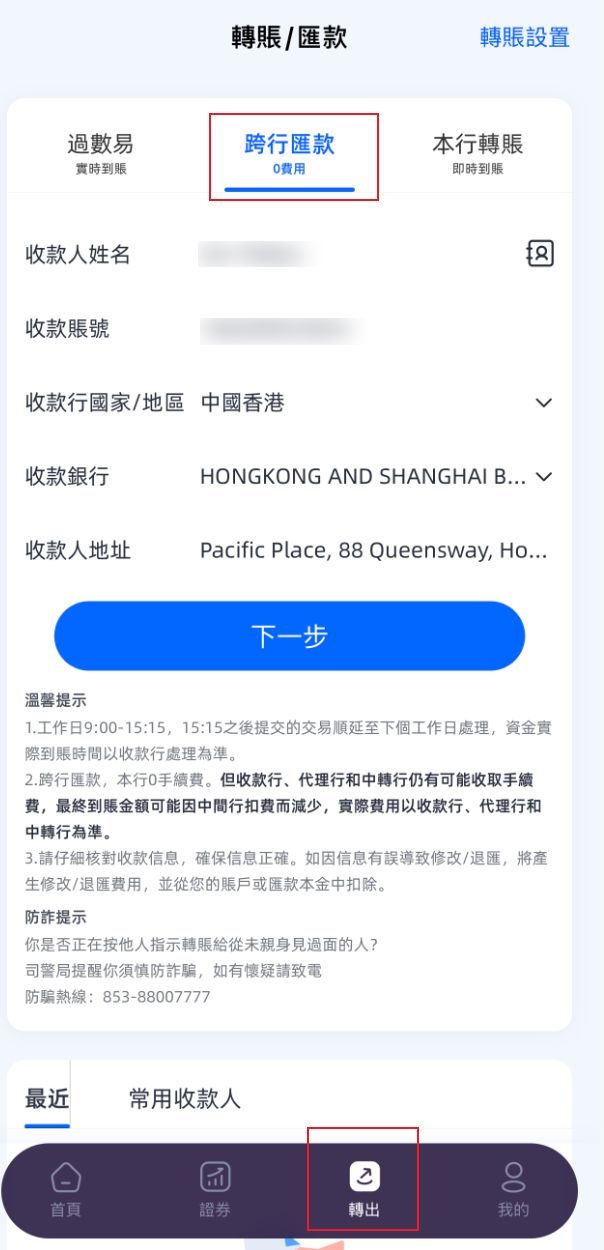604x1250 pixels.
Task: Switch to the 常用收款人 tab
Action: (x=185, y=1099)
